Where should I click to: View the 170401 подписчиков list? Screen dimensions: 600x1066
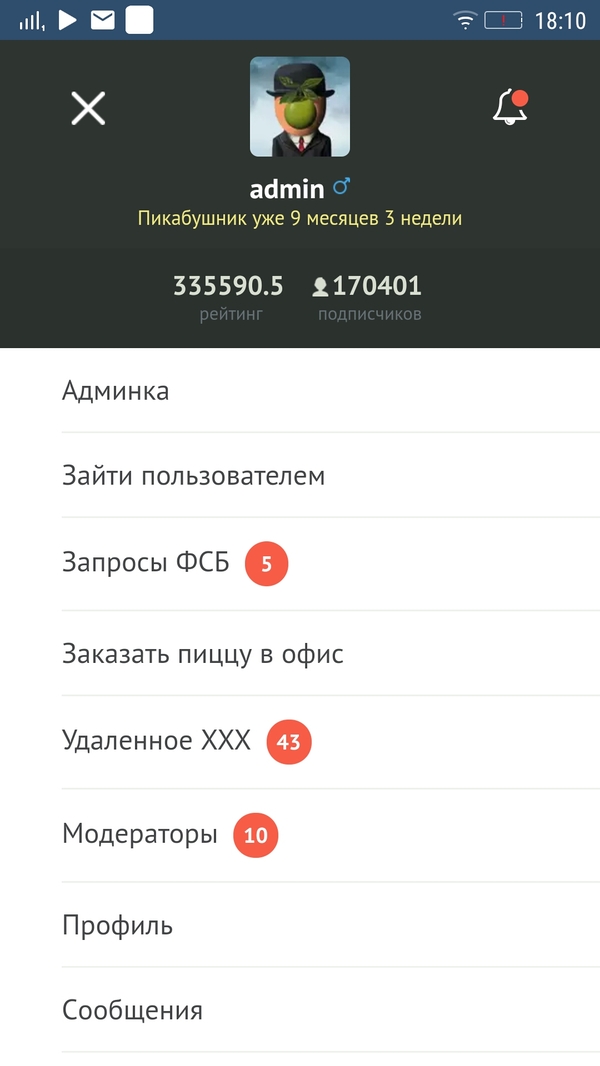[368, 297]
